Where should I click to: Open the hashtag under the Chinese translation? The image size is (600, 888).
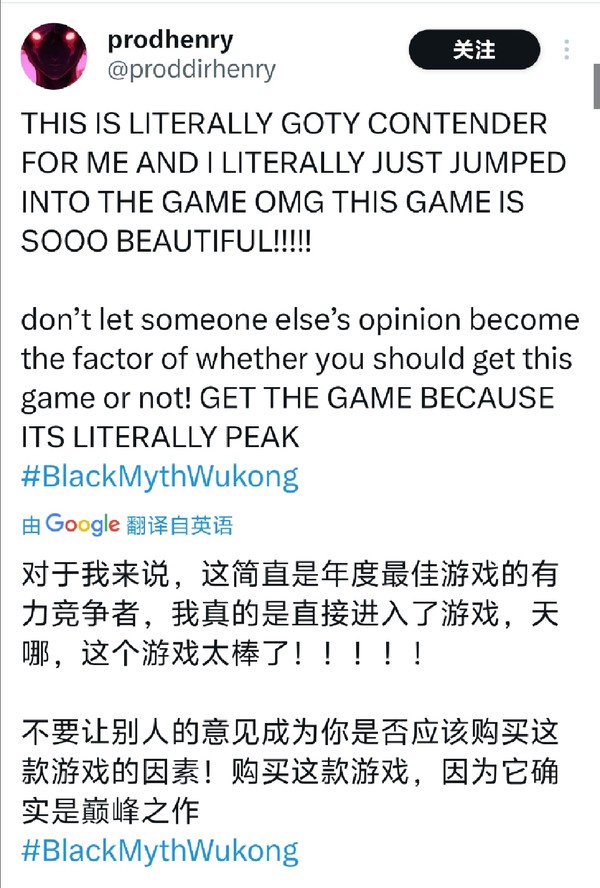pyautogui.click(x=160, y=851)
